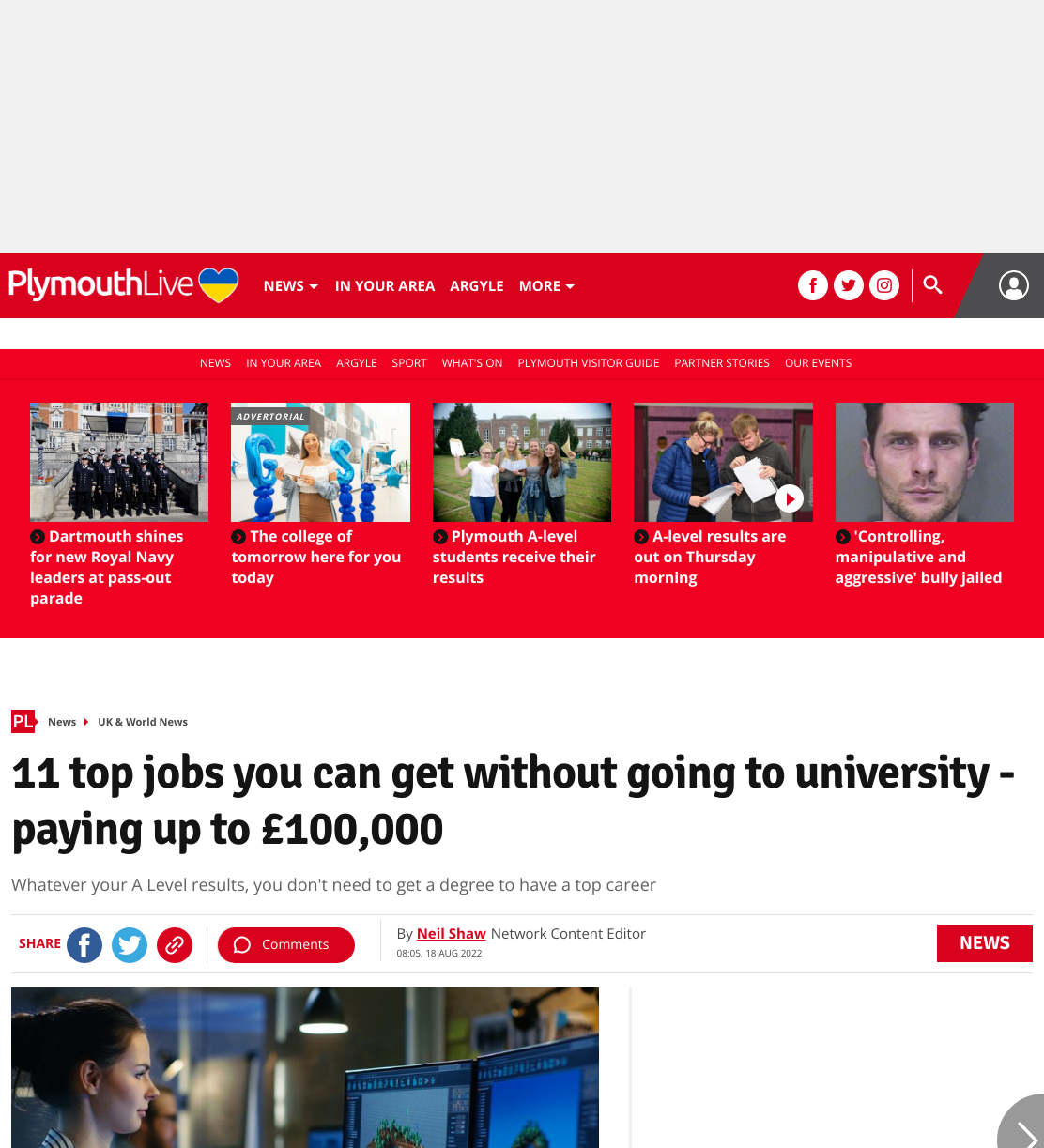Visit Plymouth Live's Instagram page from header
The image size is (1044, 1148).
884,285
